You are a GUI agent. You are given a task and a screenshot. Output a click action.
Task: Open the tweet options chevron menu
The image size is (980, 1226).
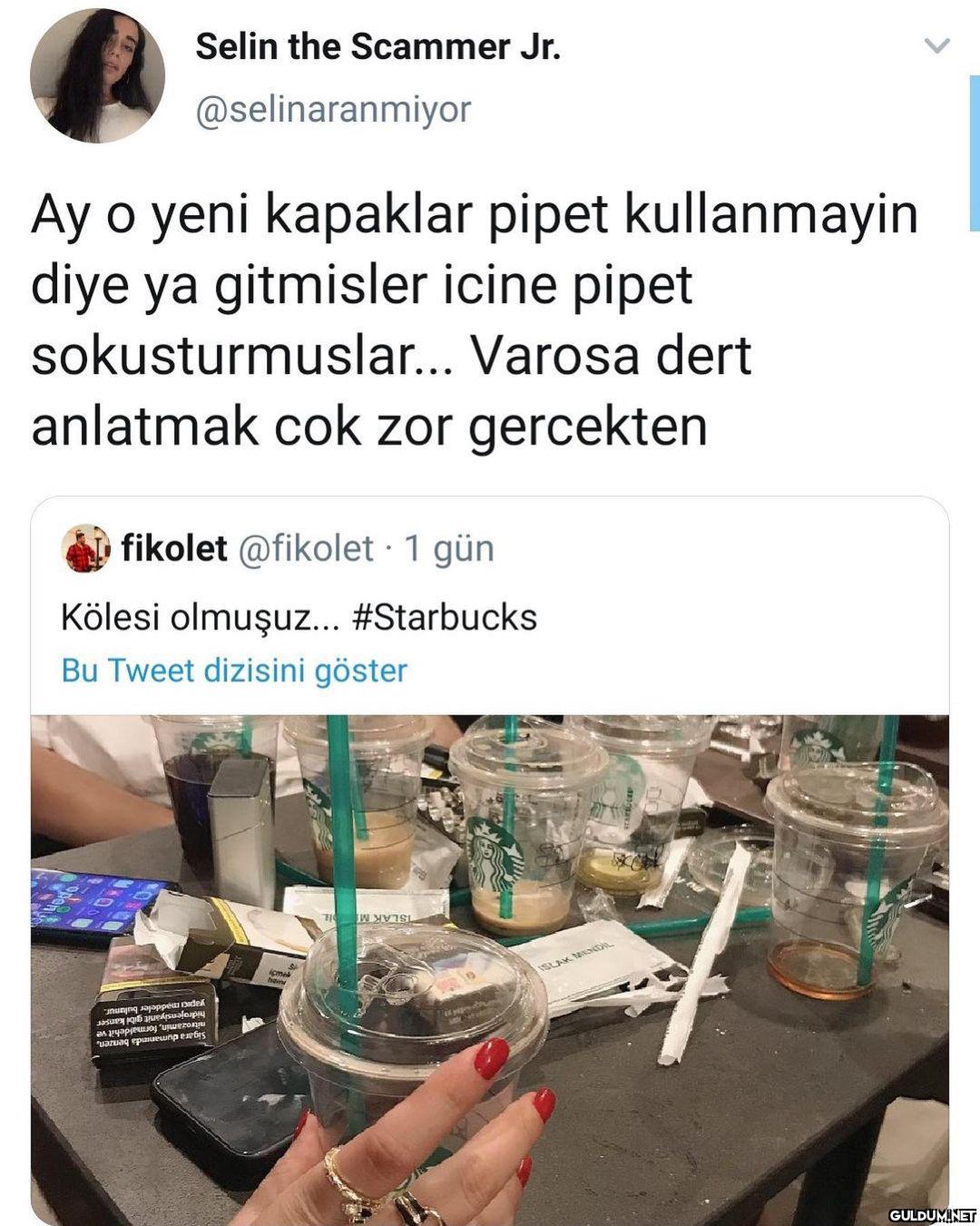tap(936, 45)
